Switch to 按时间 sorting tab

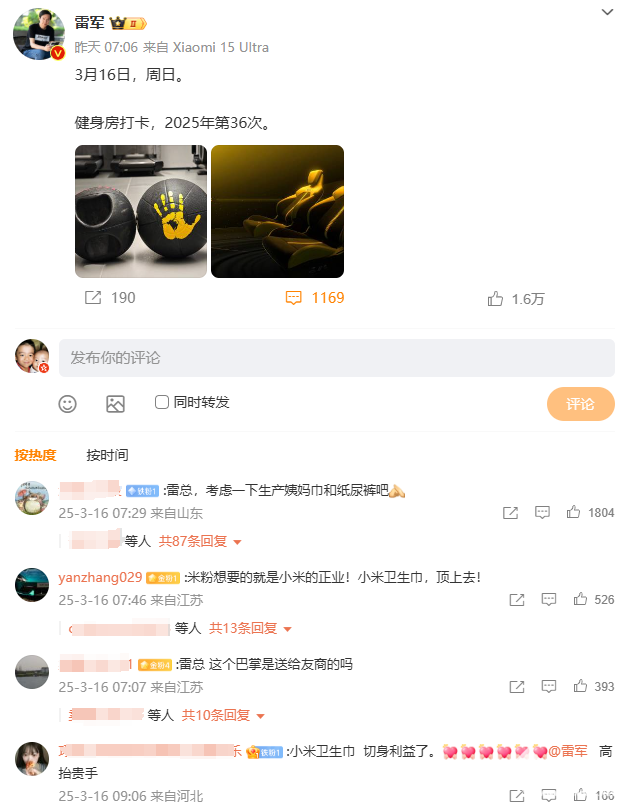coord(107,455)
